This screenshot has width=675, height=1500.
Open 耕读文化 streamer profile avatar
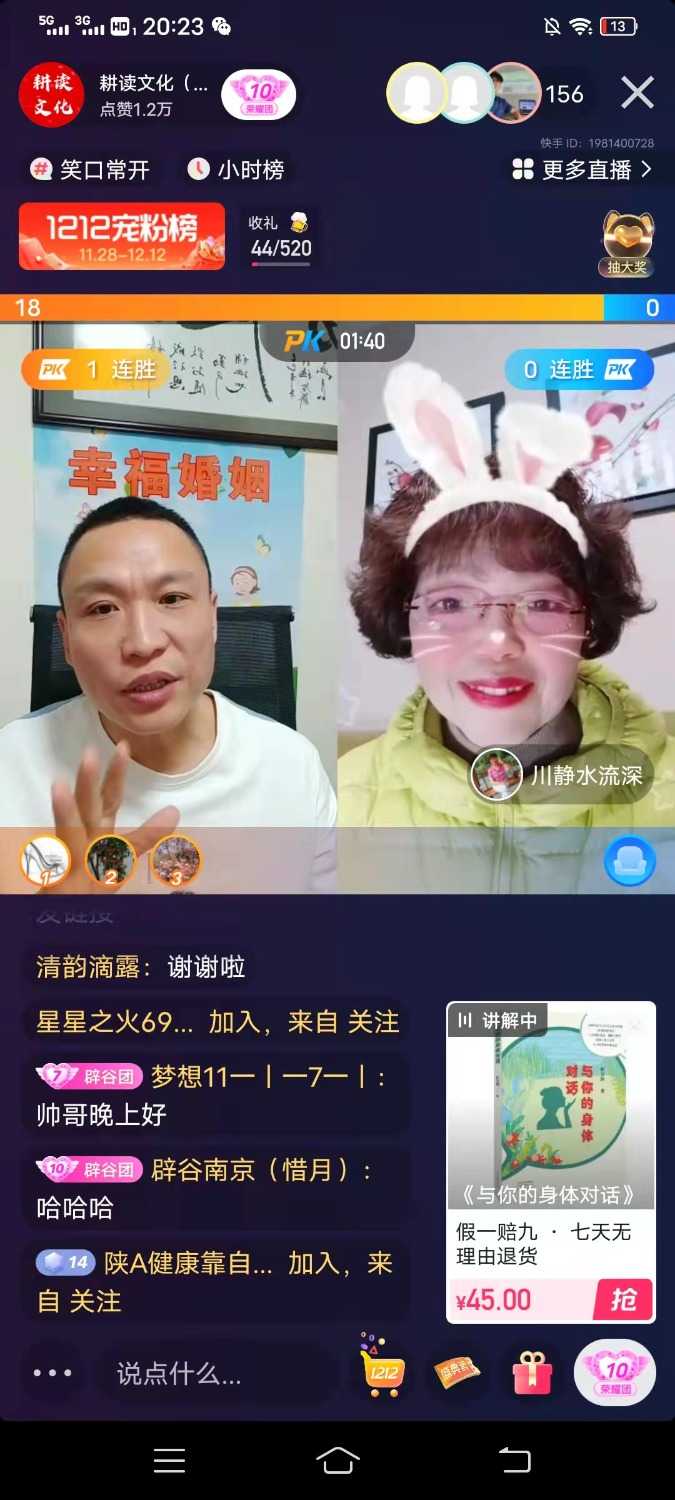click(x=51, y=95)
